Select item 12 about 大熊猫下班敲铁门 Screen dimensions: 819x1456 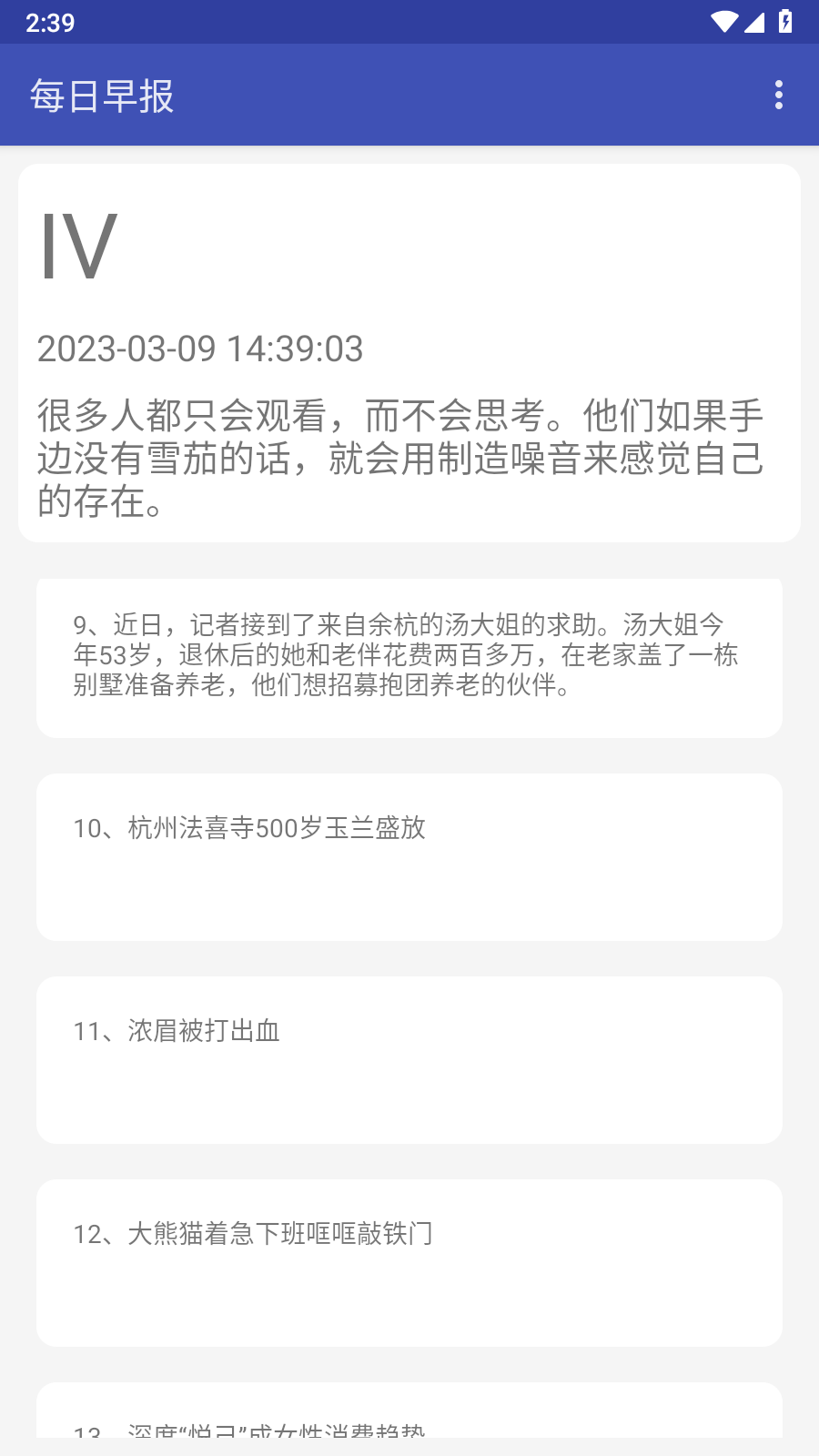(x=409, y=1261)
